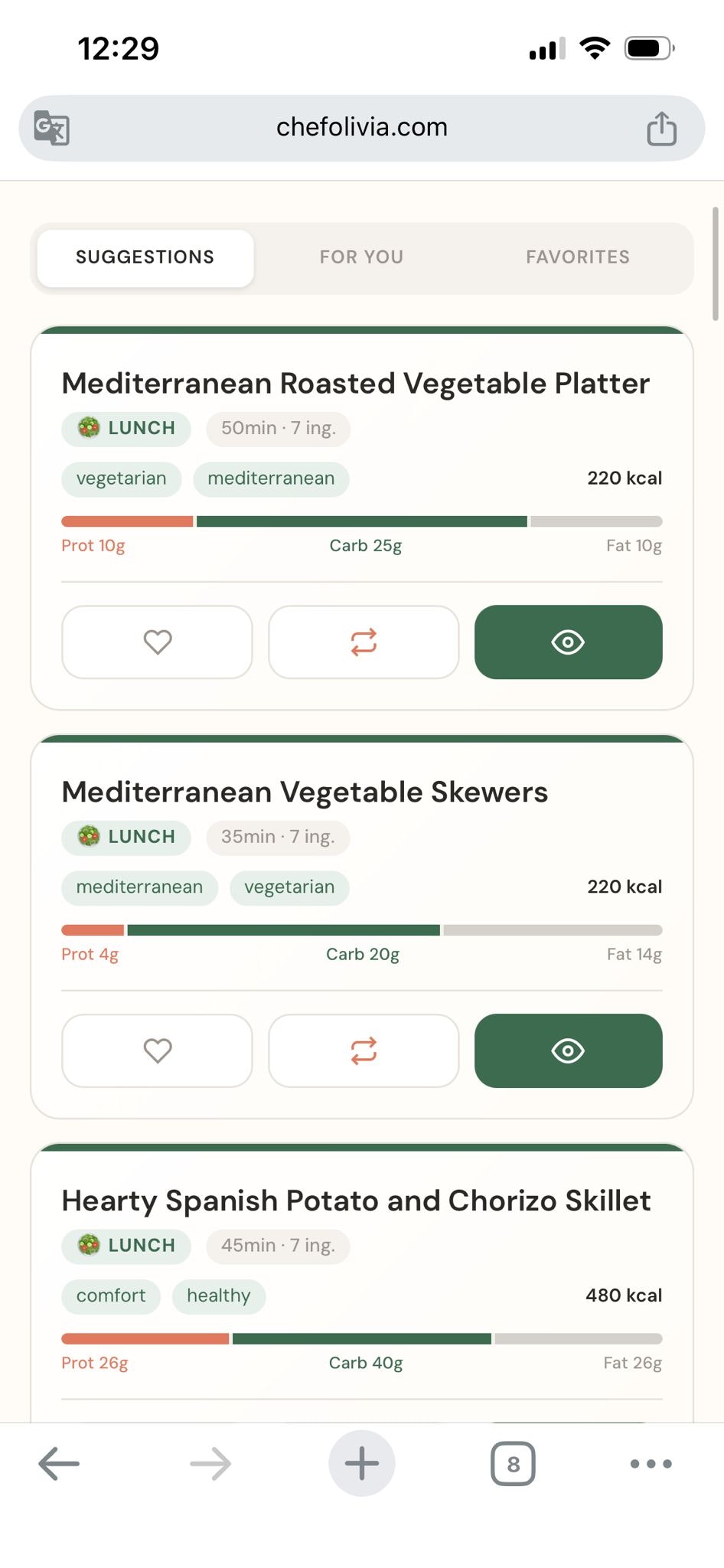Open the Favorites tab
Viewport: 724px width, 1568px height.
coord(577,257)
